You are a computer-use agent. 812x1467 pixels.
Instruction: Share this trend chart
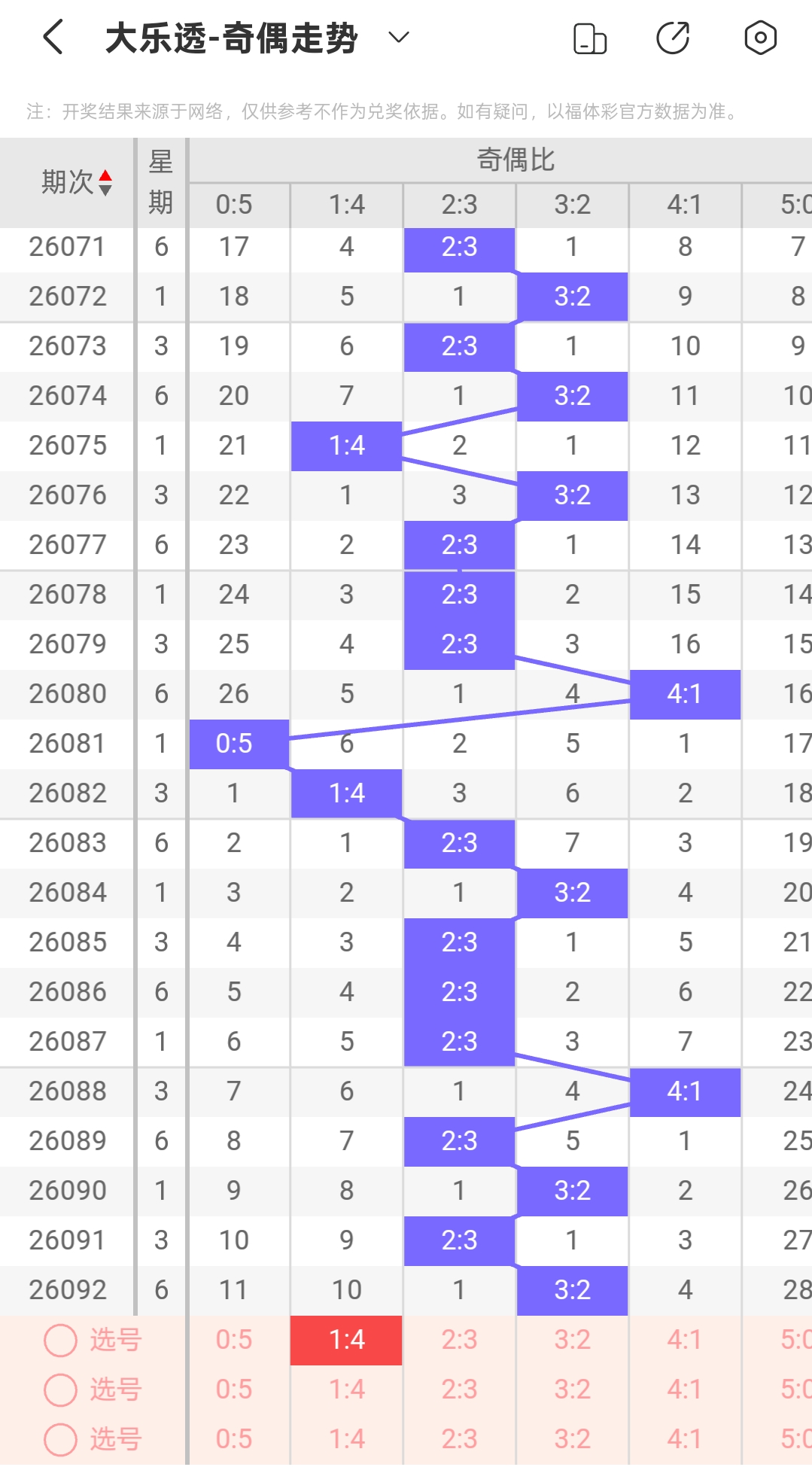[x=673, y=38]
